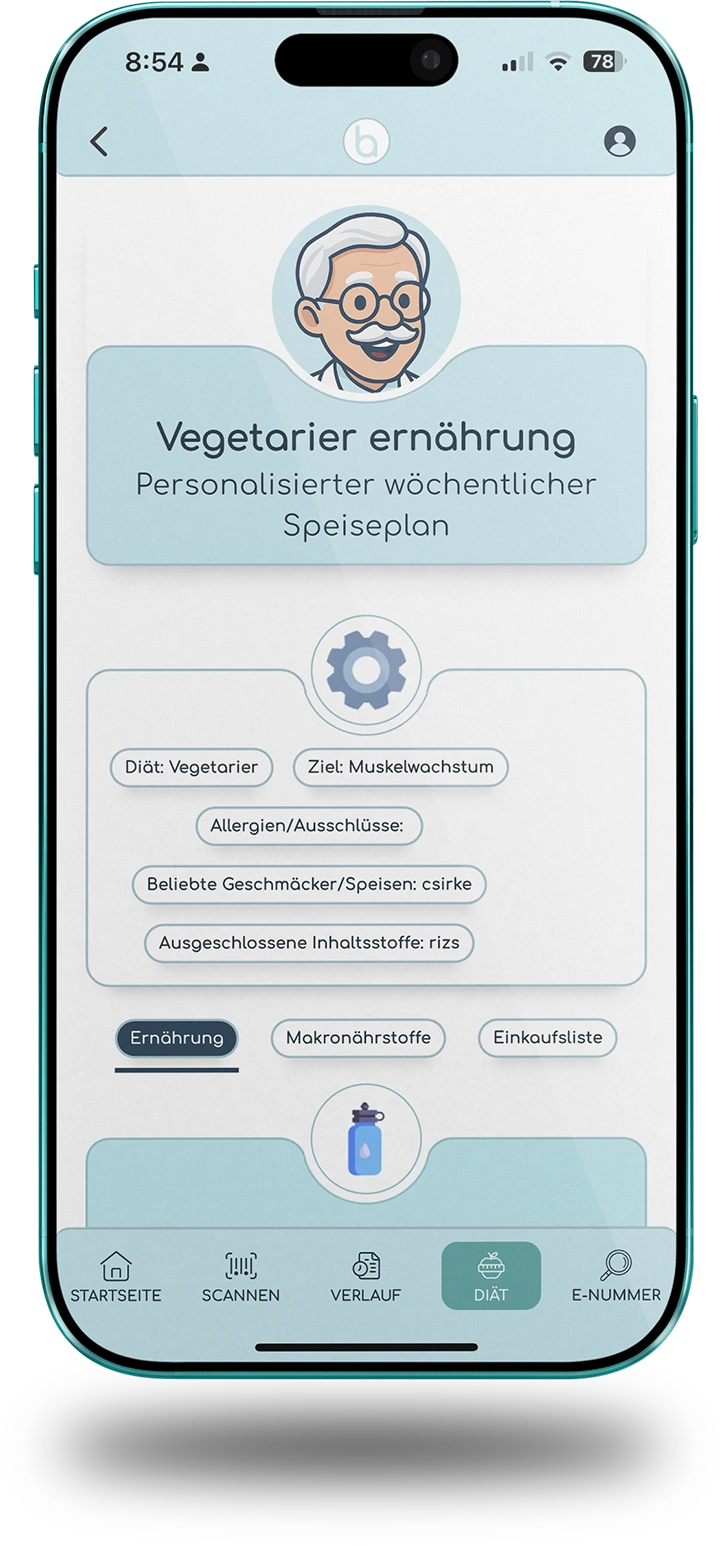Select the Diät tab
Viewport: 720px width, 1545px height.
click(491, 1277)
